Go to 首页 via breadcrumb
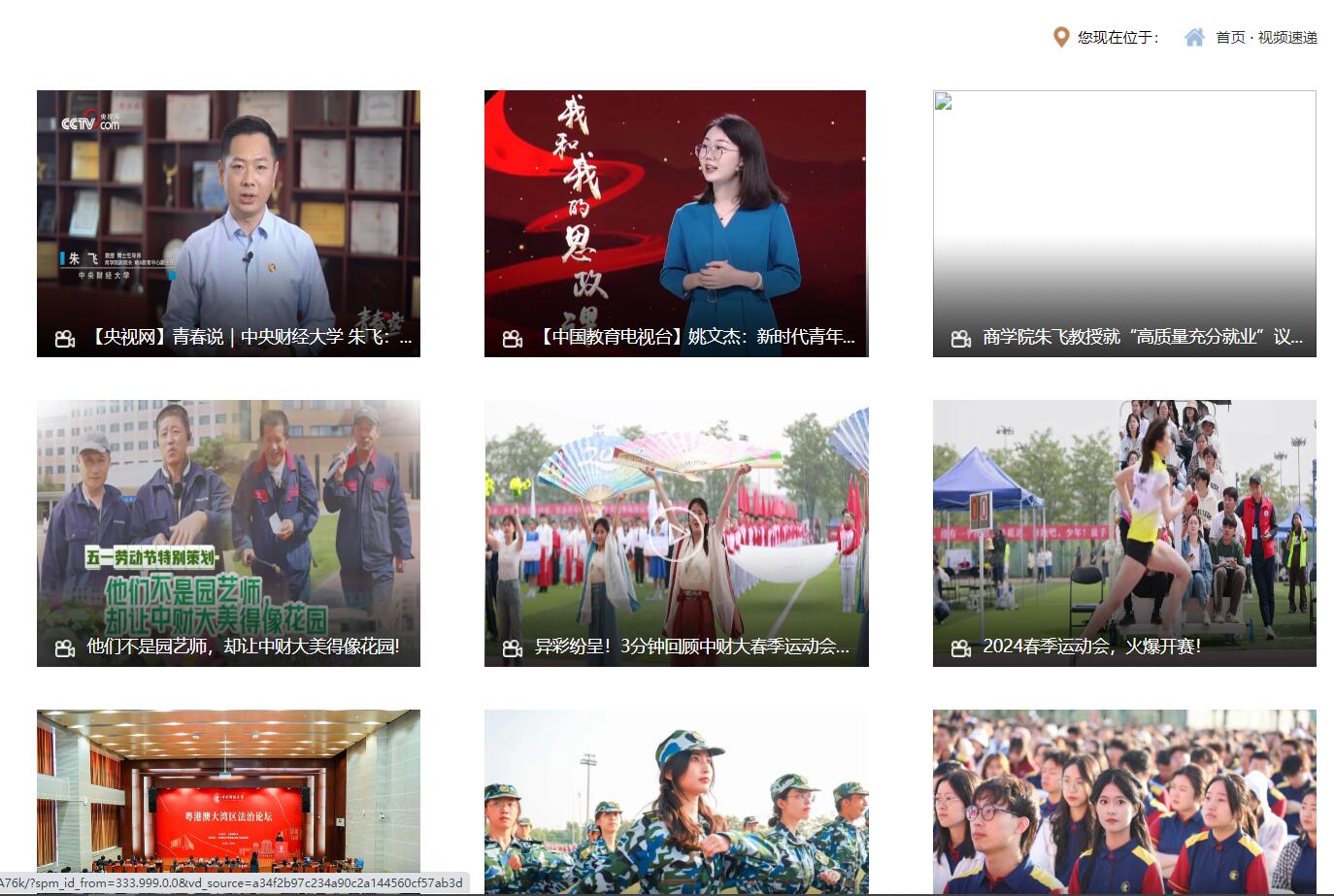1334x896 pixels. pyautogui.click(x=1230, y=38)
